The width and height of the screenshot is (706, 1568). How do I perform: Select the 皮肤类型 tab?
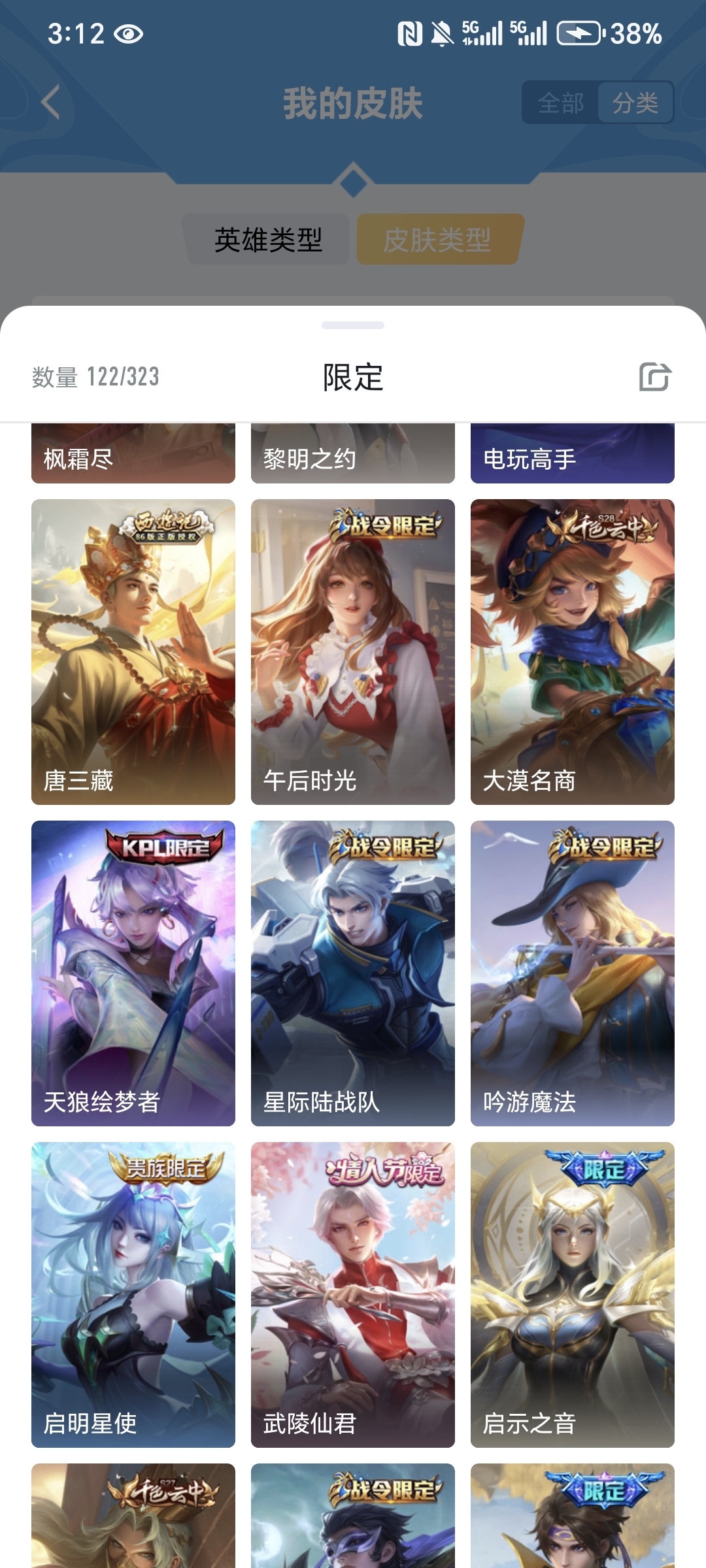tap(438, 240)
